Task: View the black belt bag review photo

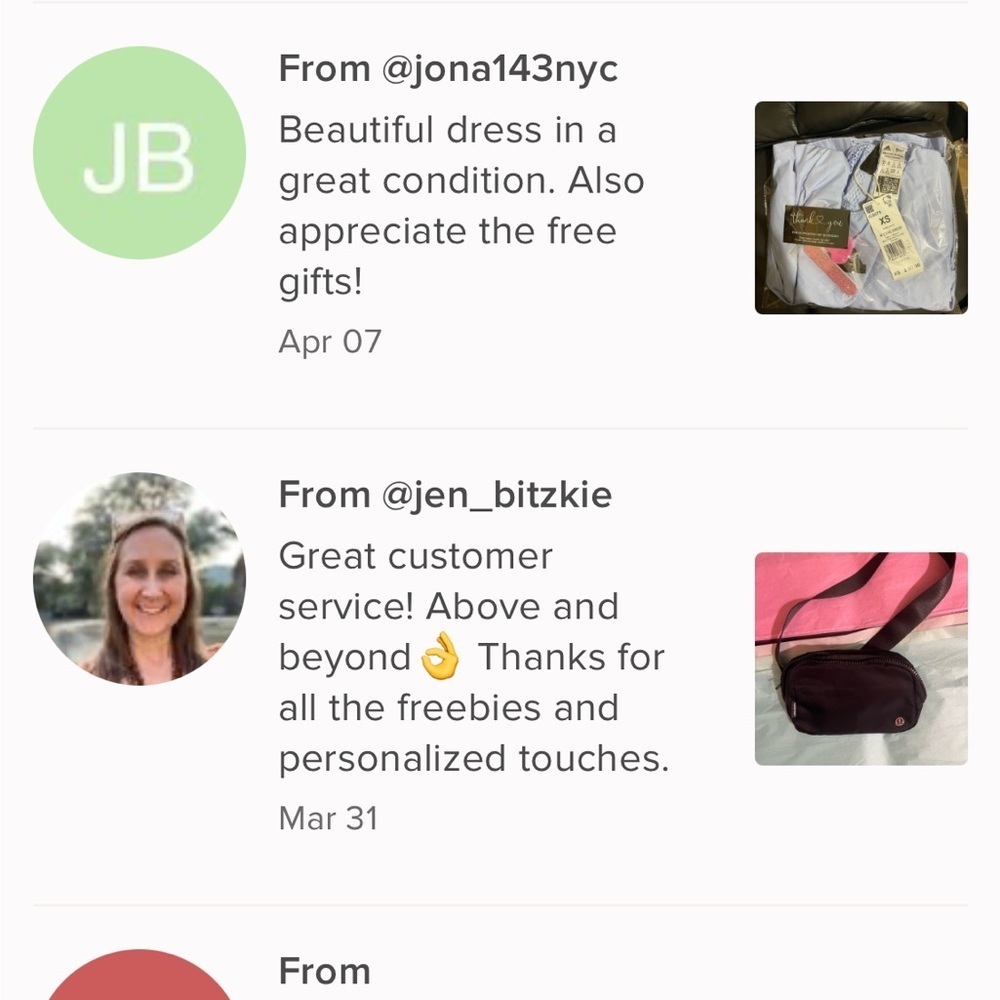Action: (860, 658)
